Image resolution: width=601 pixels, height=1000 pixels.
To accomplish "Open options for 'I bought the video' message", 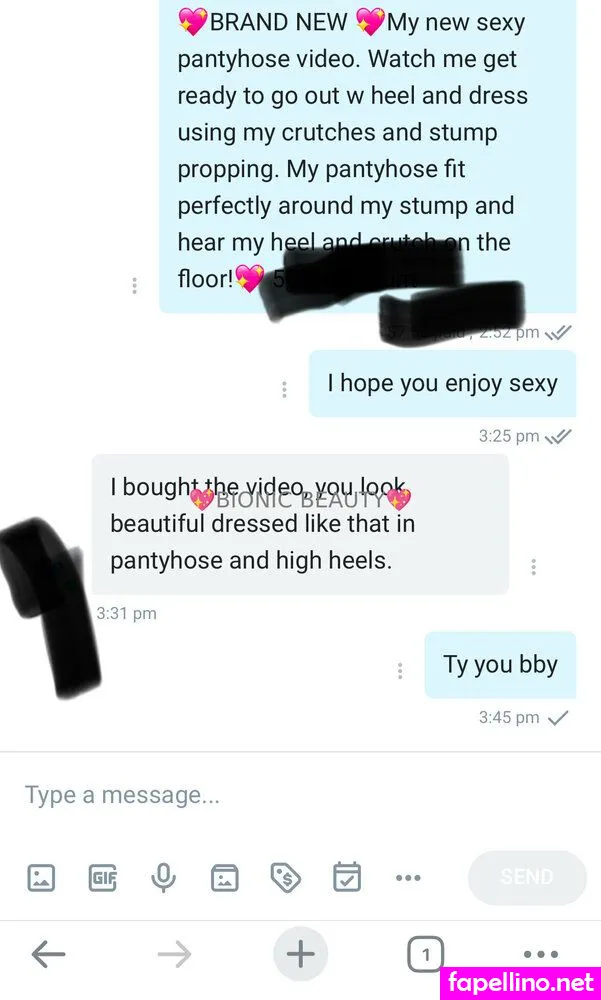I will (x=534, y=567).
